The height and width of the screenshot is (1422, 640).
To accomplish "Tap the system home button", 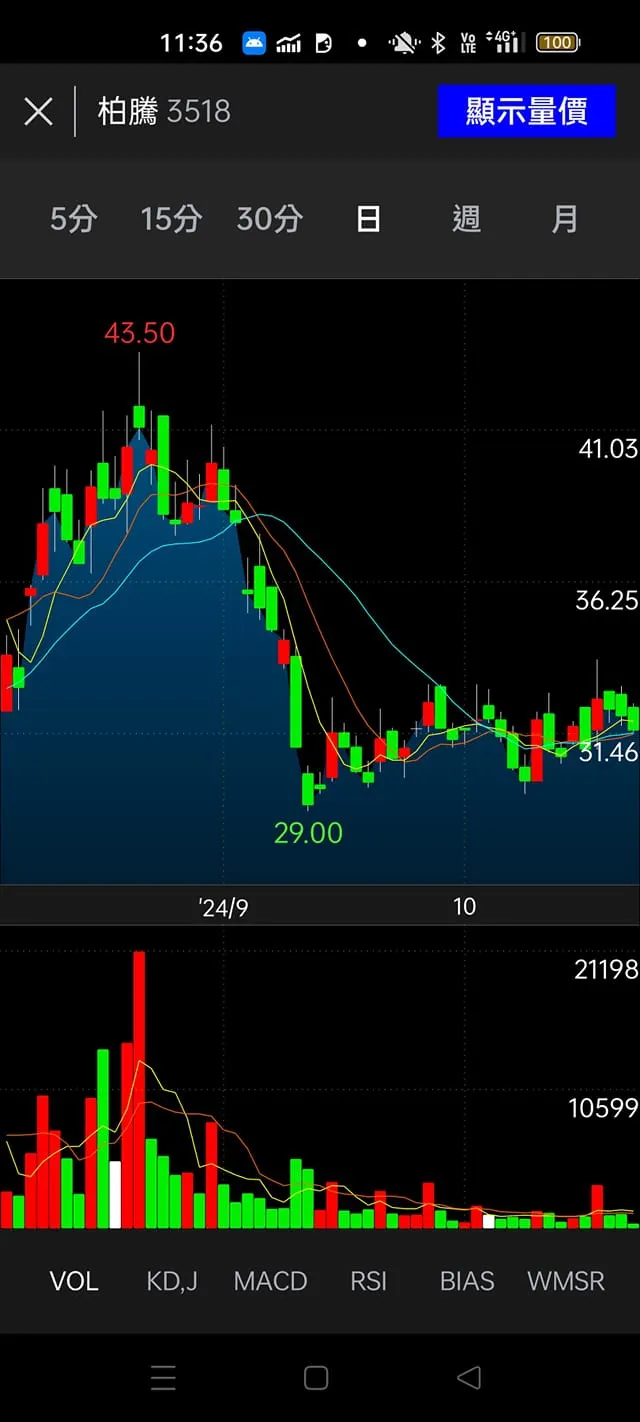I will (316, 1377).
